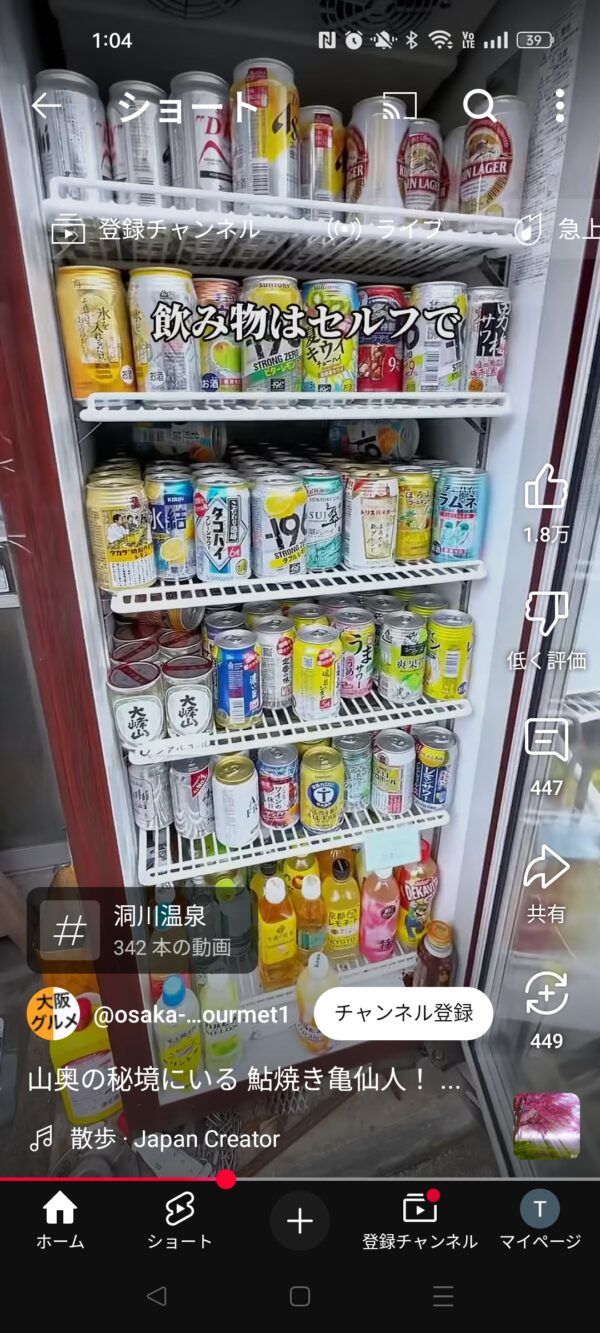This screenshot has height=1333, width=600.
Task: Open the 洞川温泉 hashtag card
Action: [142, 930]
